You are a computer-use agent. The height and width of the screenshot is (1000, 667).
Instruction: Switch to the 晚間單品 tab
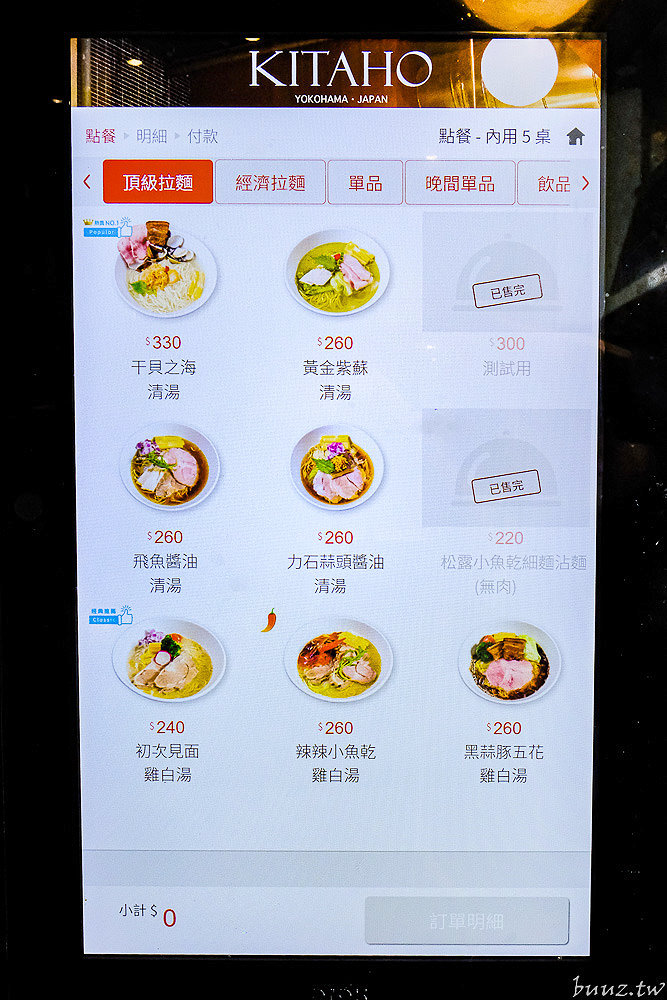(x=460, y=183)
